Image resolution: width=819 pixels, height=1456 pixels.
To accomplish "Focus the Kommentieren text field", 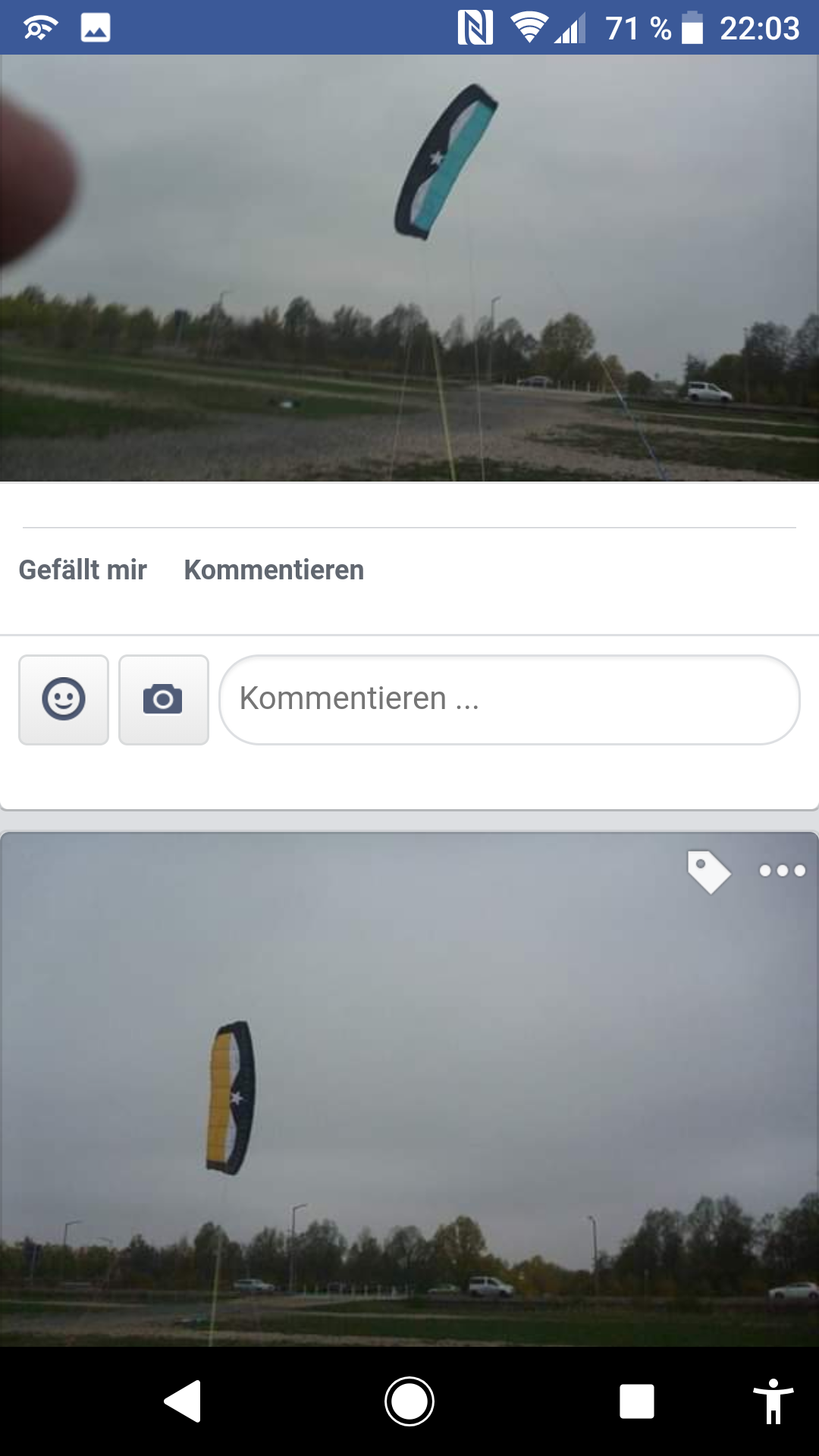I will coord(509,699).
